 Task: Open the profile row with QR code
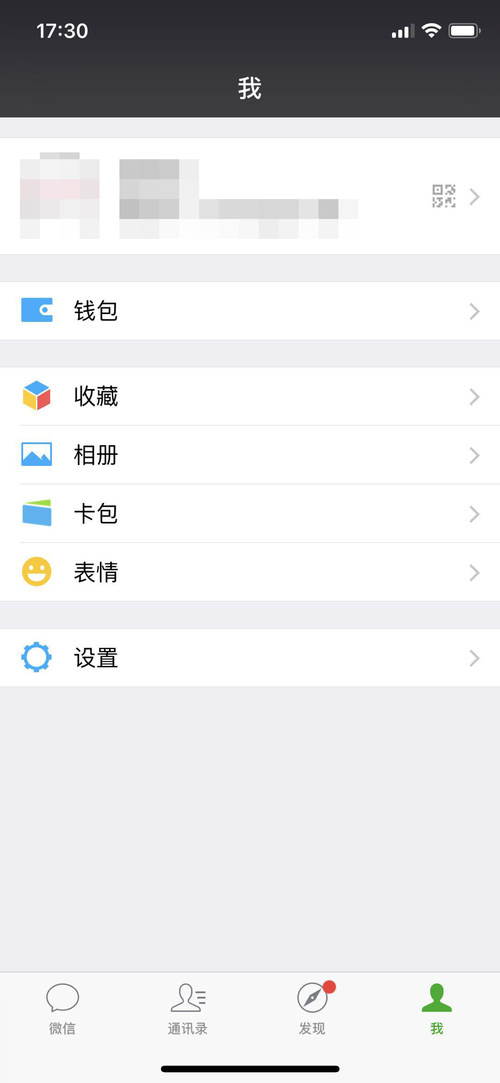250,196
